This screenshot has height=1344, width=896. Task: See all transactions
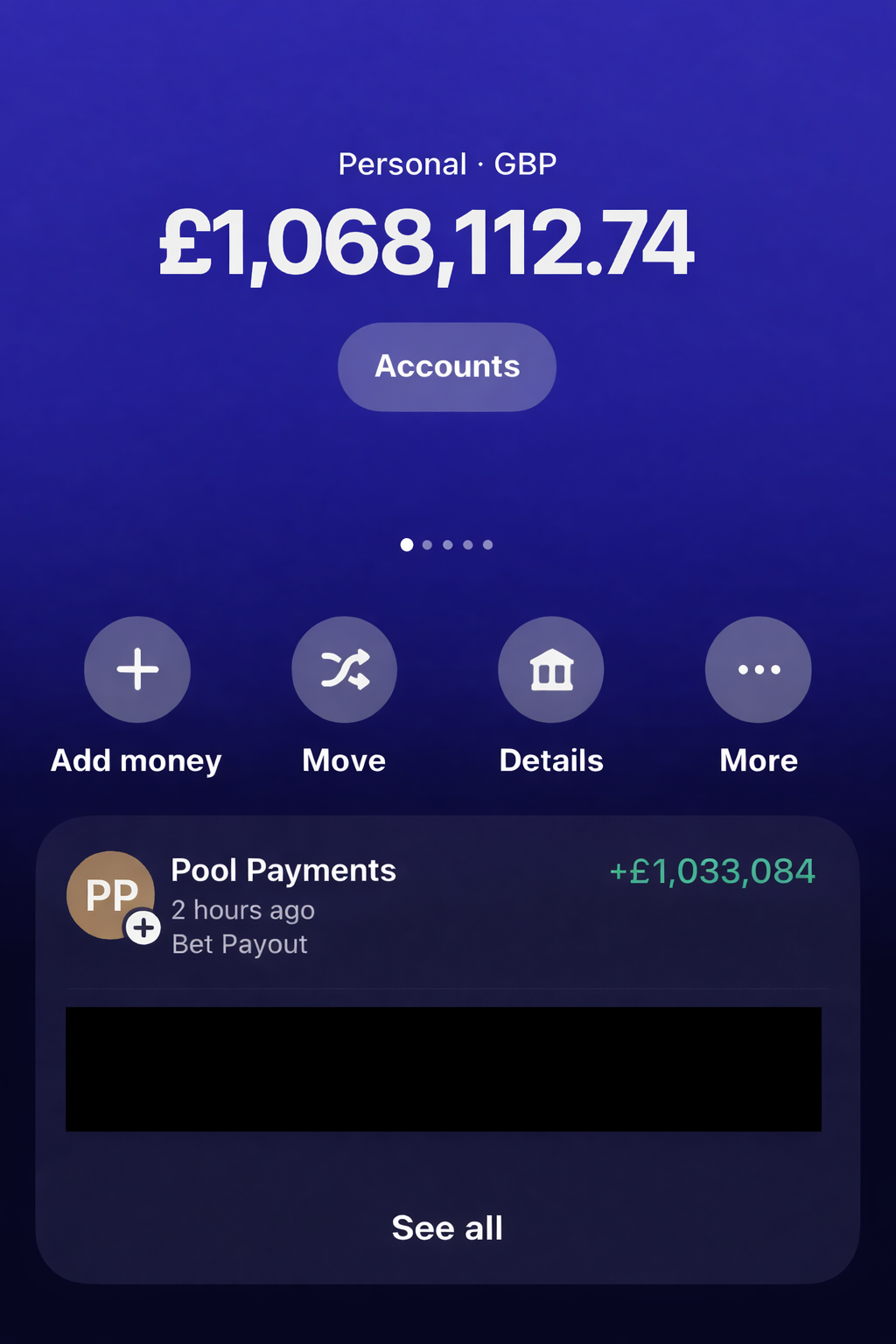(447, 1228)
